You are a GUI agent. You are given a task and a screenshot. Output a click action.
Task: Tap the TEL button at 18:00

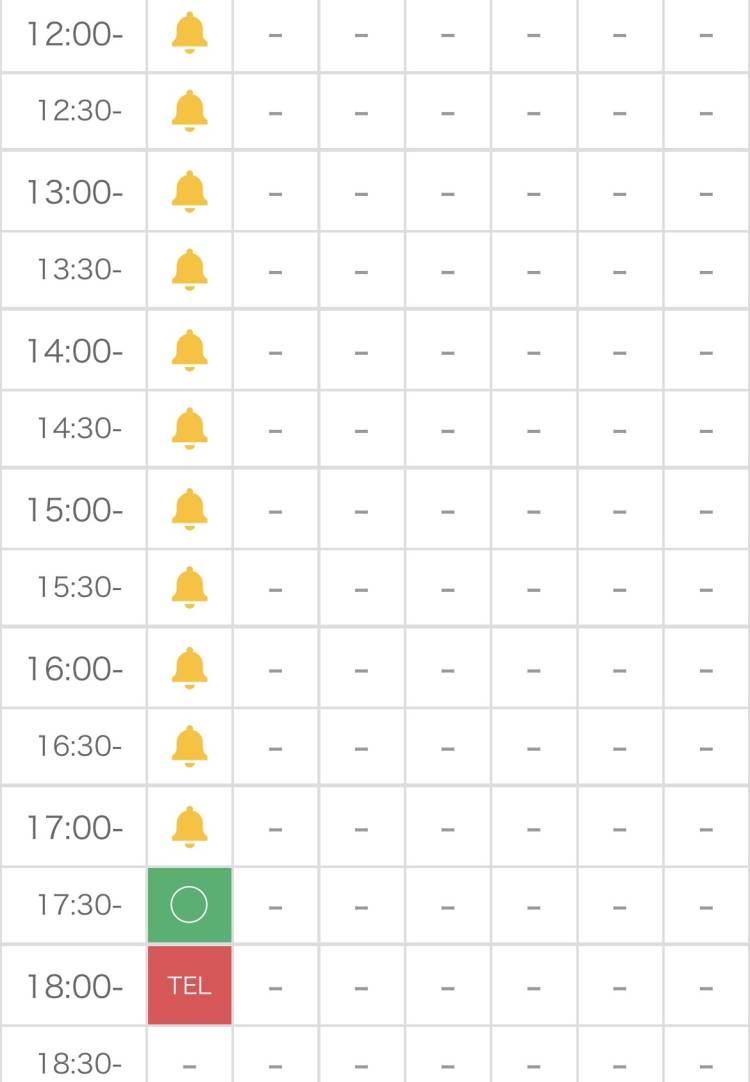(x=189, y=986)
